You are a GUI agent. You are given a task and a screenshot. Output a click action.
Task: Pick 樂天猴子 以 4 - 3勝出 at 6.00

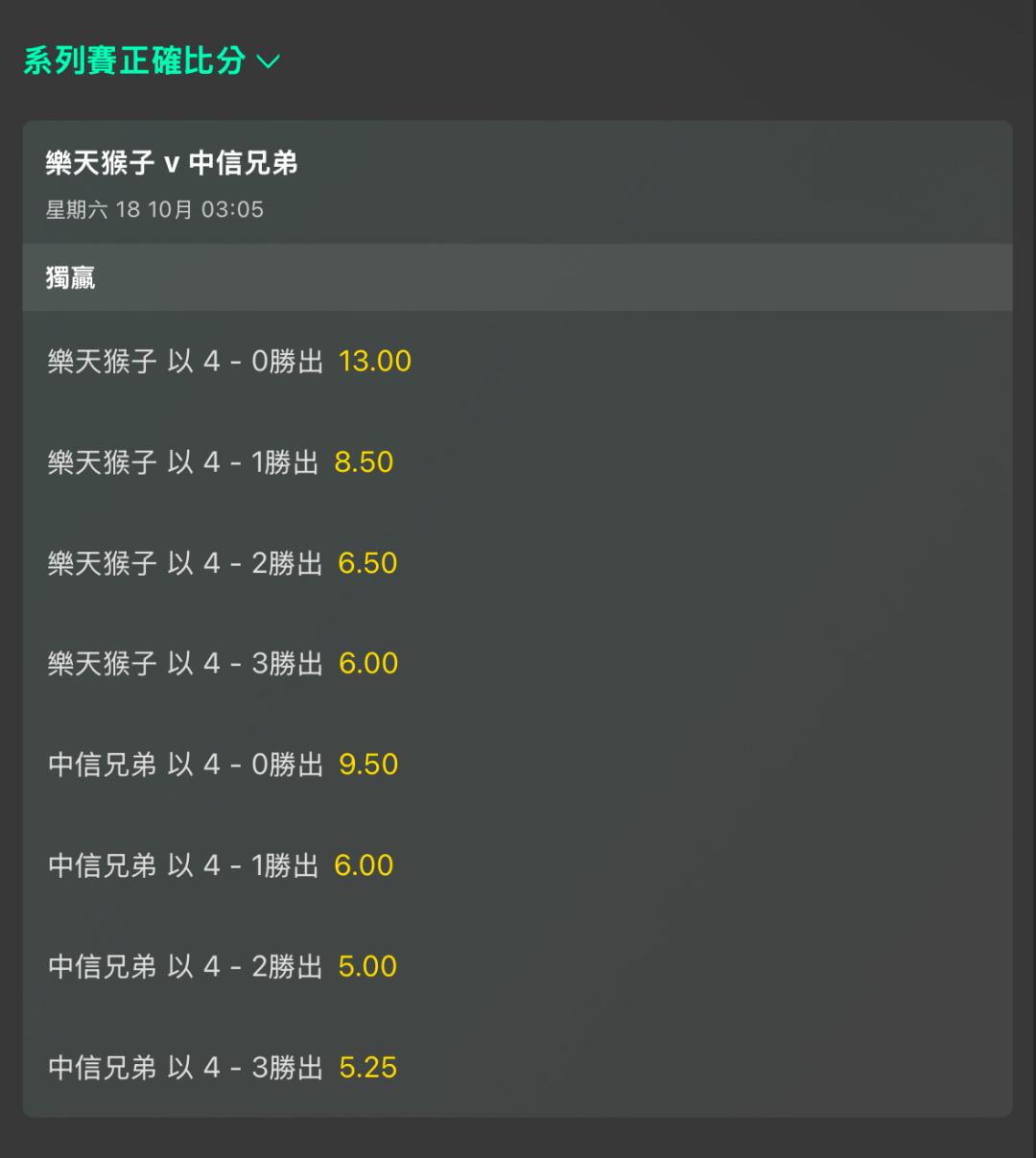(x=517, y=664)
